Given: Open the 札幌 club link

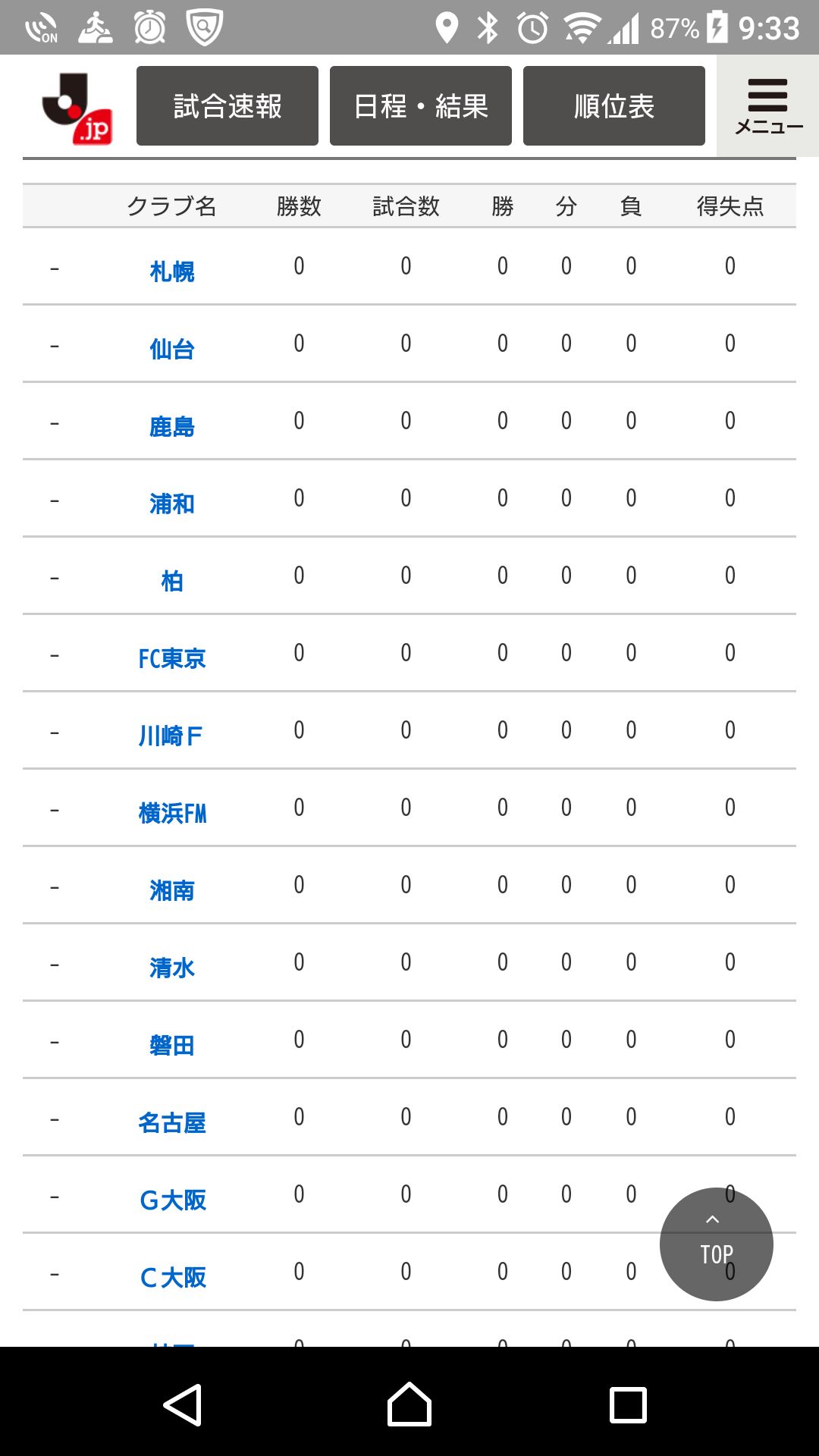Looking at the screenshot, I should pyautogui.click(x=172, y=271).
